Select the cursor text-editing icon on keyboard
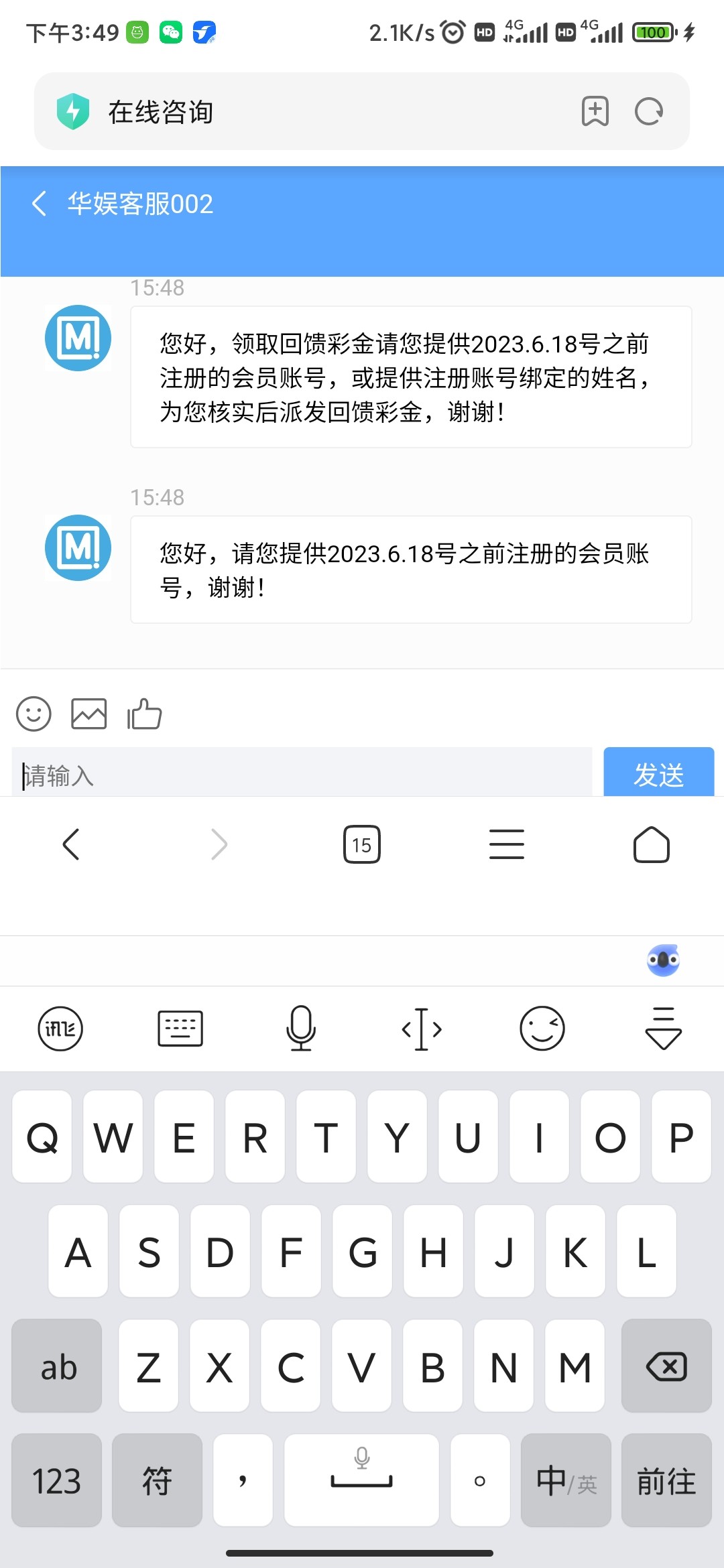This screenshot has height=1568, width=724. coord(421,1029)
